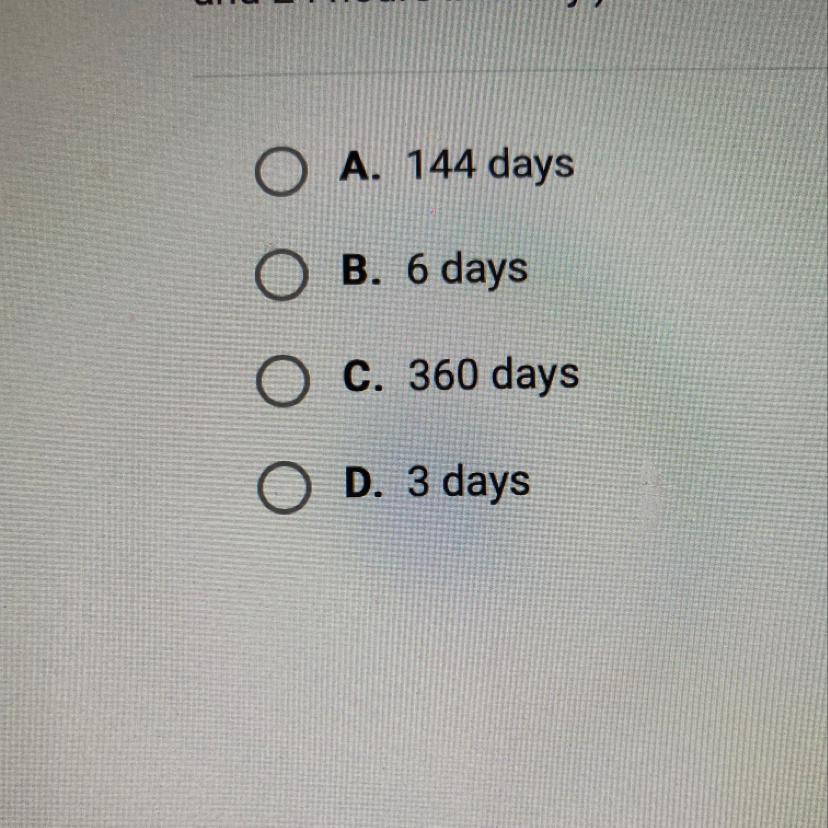The width and height of the screenshot is (828, 828).
Task: Choose option B. 6 days
Action: pos(279,278)
